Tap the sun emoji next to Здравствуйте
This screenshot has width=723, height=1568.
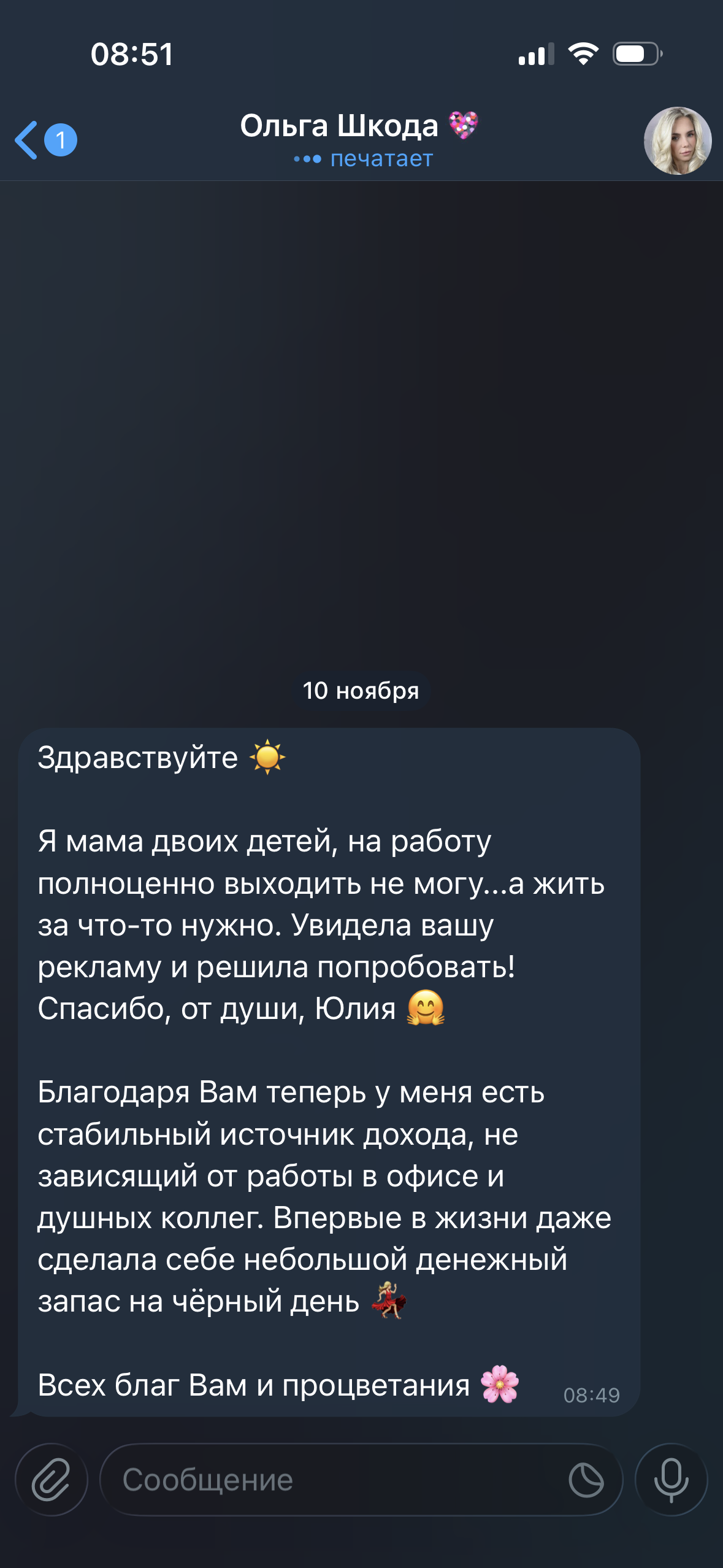click(268, 759)
